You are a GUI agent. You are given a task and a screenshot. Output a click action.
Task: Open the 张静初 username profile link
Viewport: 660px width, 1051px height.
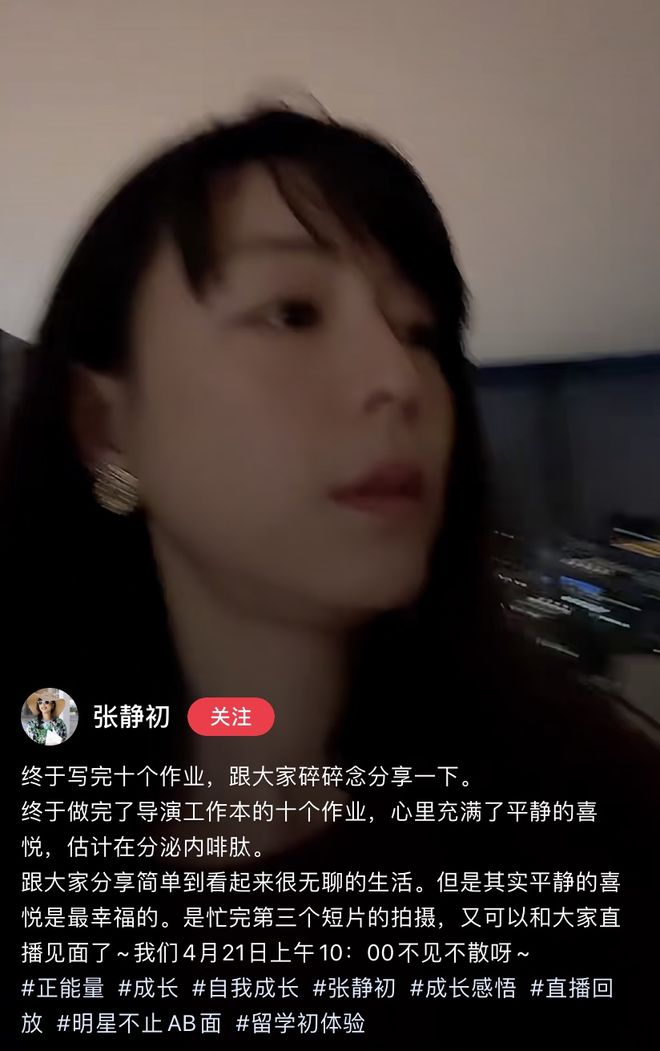(x=131, y=717)
